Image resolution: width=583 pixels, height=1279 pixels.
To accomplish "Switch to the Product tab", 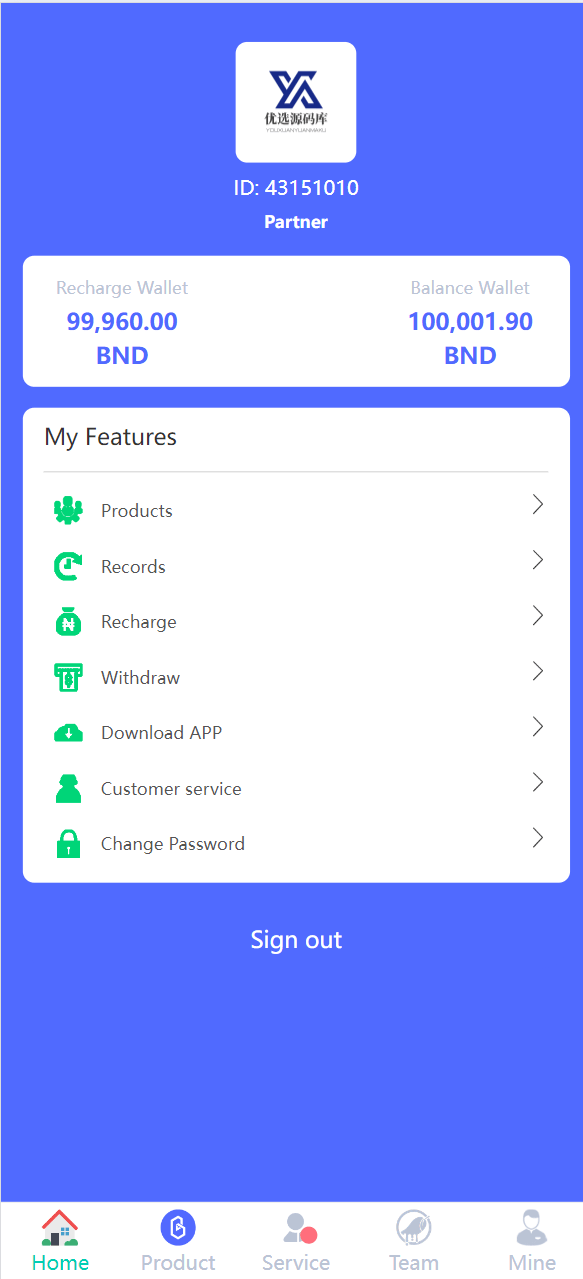I will 178,1241.
